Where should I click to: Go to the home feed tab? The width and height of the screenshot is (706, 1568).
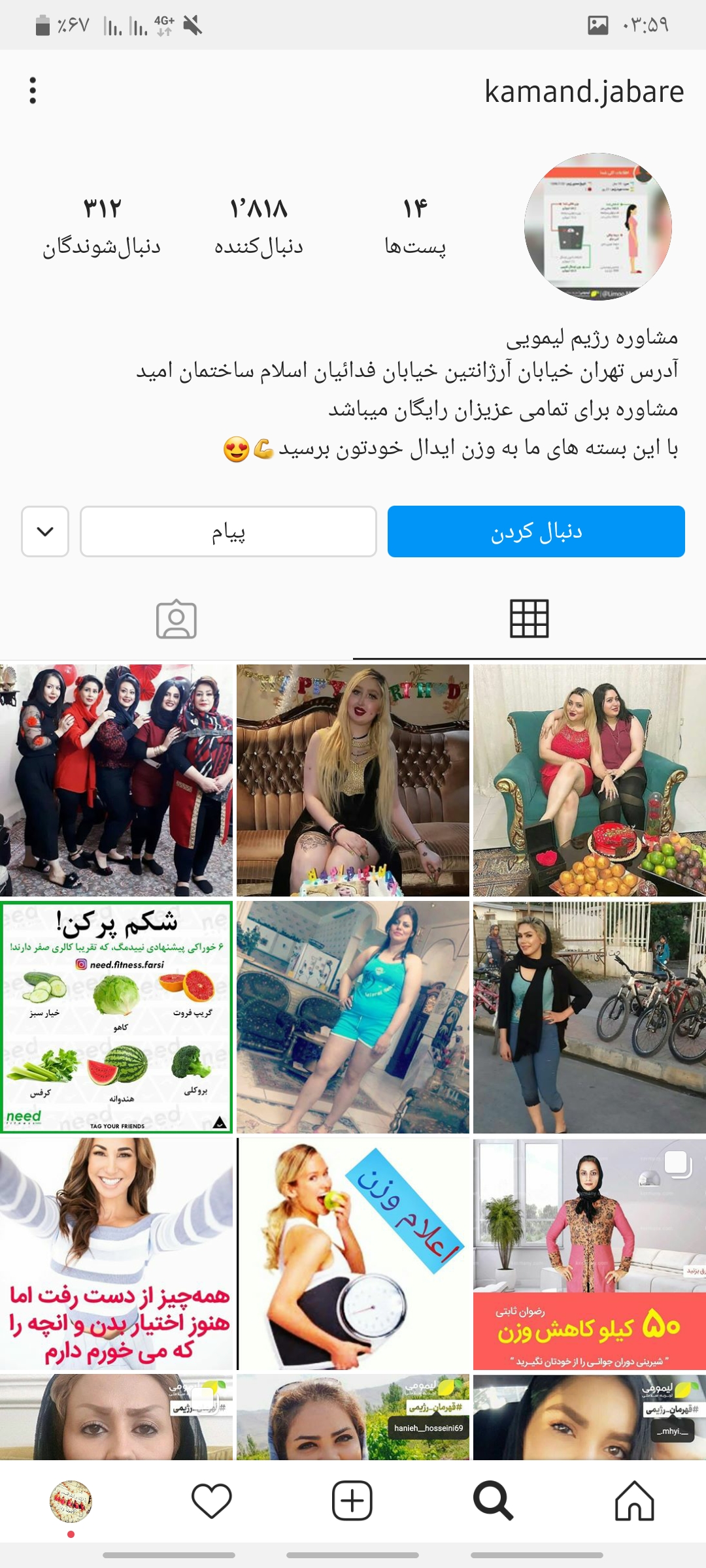(634, 1501)
